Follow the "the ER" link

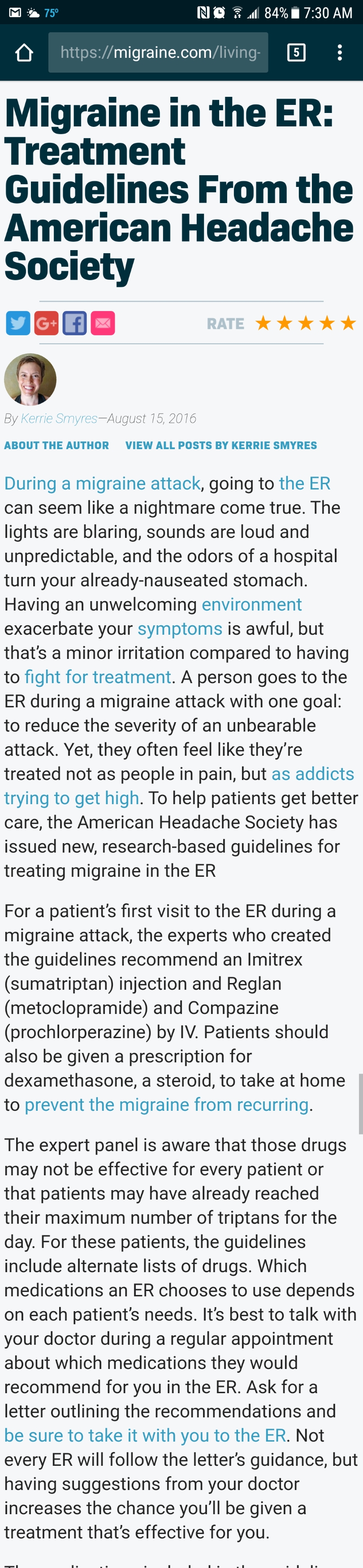point(305,483)
